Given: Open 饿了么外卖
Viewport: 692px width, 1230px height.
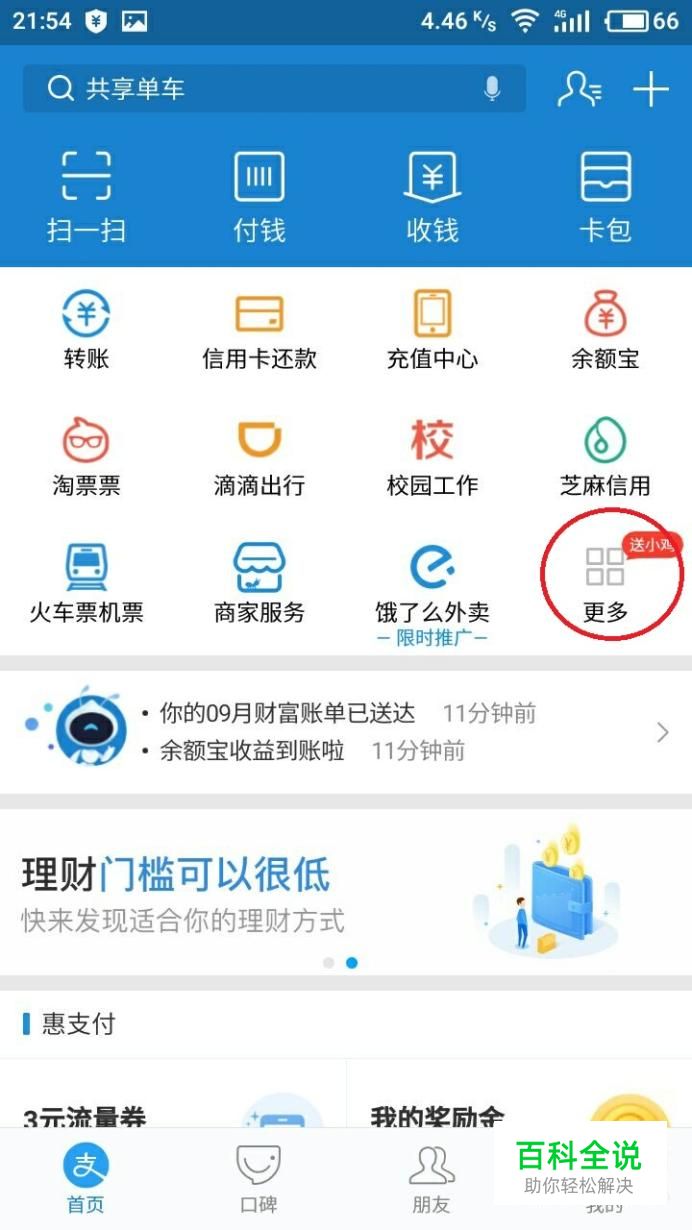Looking at the screenshot, I should (x=432, y=584).
